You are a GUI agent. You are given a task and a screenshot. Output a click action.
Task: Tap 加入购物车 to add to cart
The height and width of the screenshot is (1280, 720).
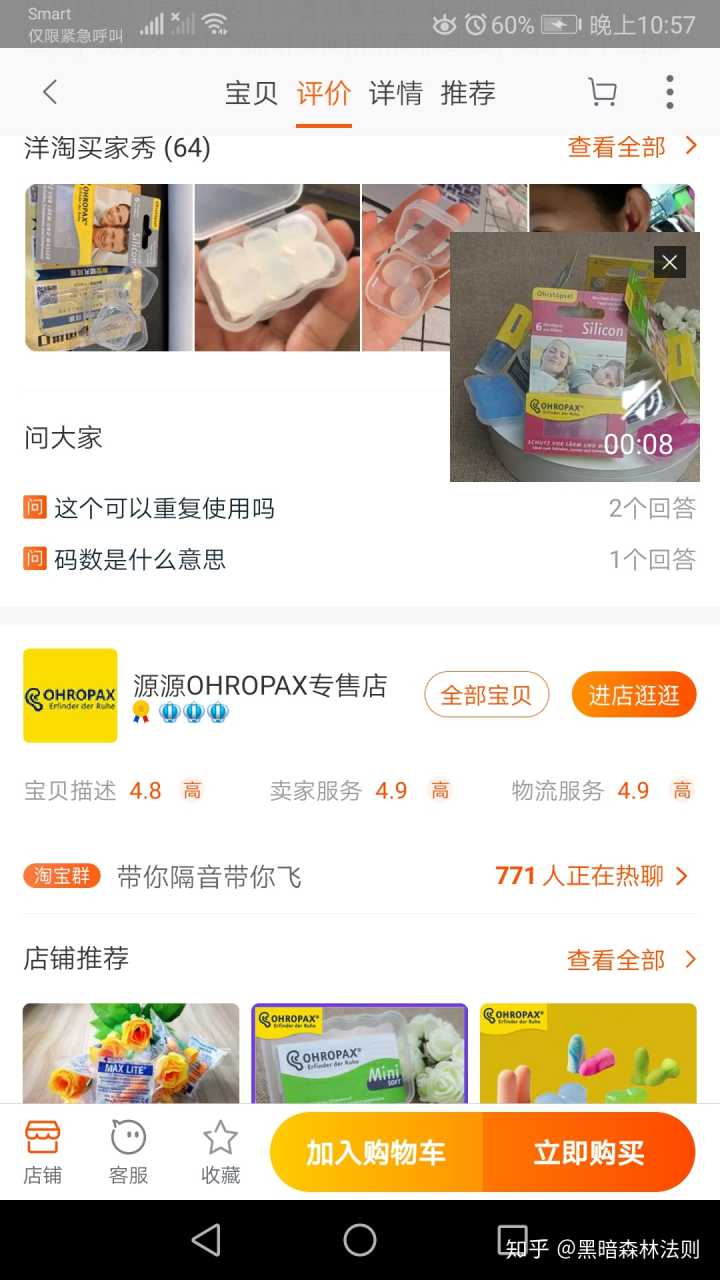point(376,1152)
